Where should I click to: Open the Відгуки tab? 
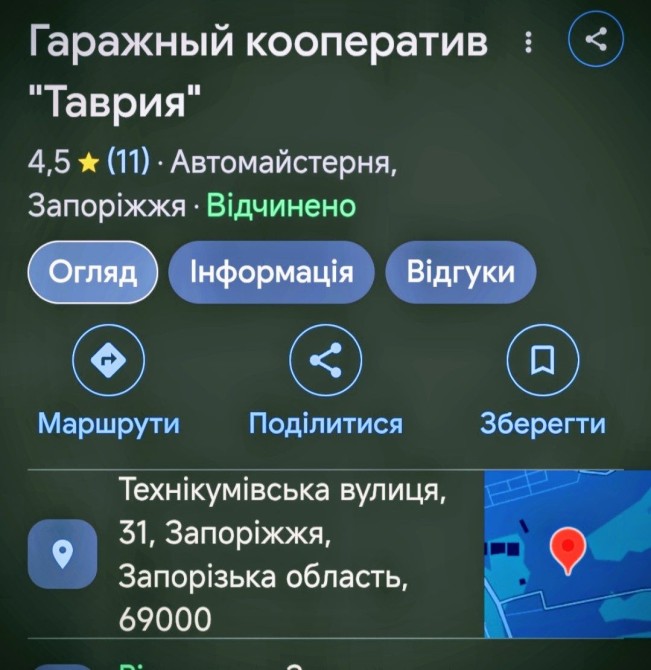click(460, 272)
